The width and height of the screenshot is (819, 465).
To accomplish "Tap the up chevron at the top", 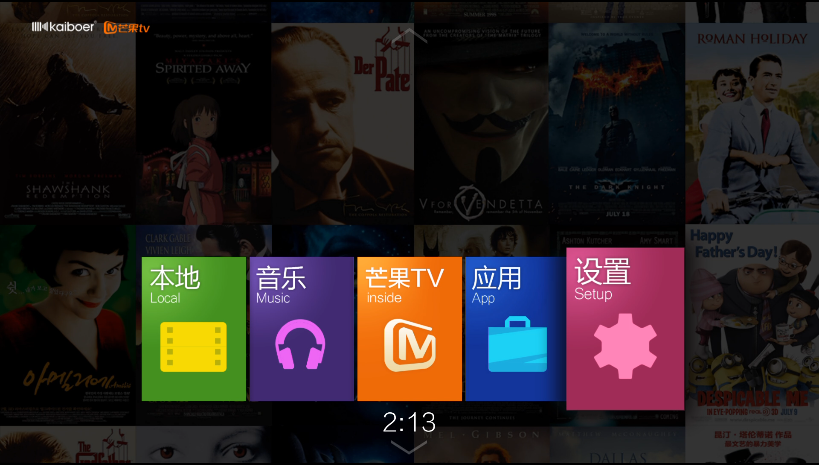I will coord(414,38).
